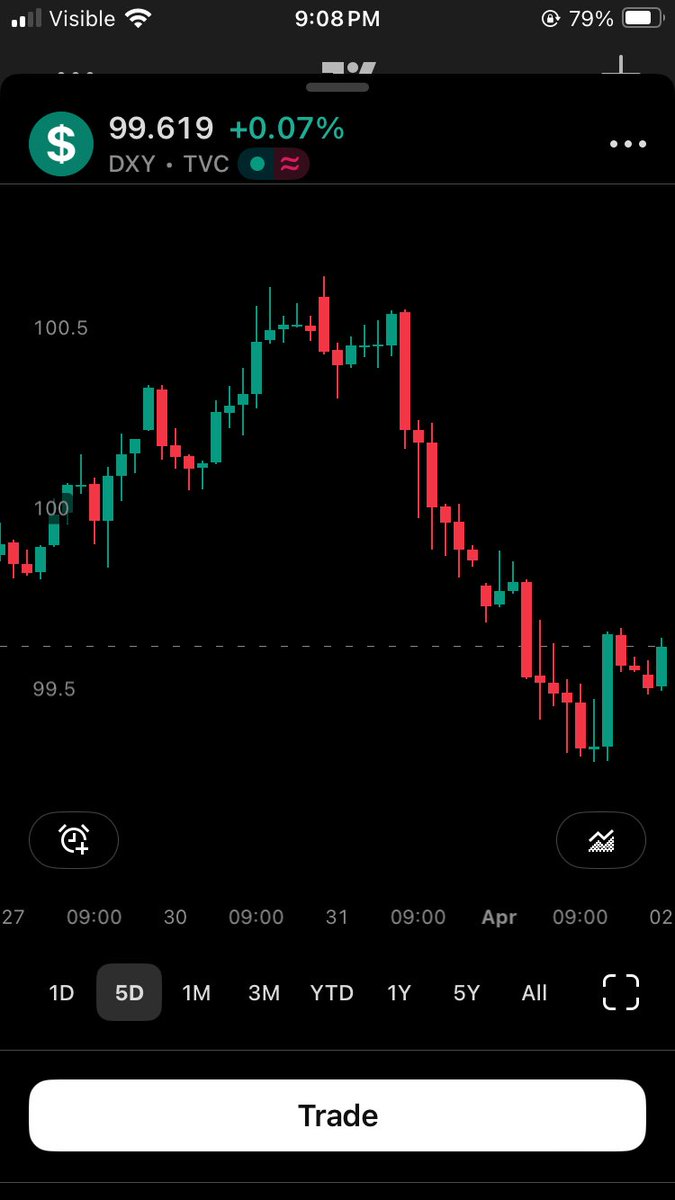675x1200 pixels.
Task: Select the 5D time range
Action: (129, 993)
